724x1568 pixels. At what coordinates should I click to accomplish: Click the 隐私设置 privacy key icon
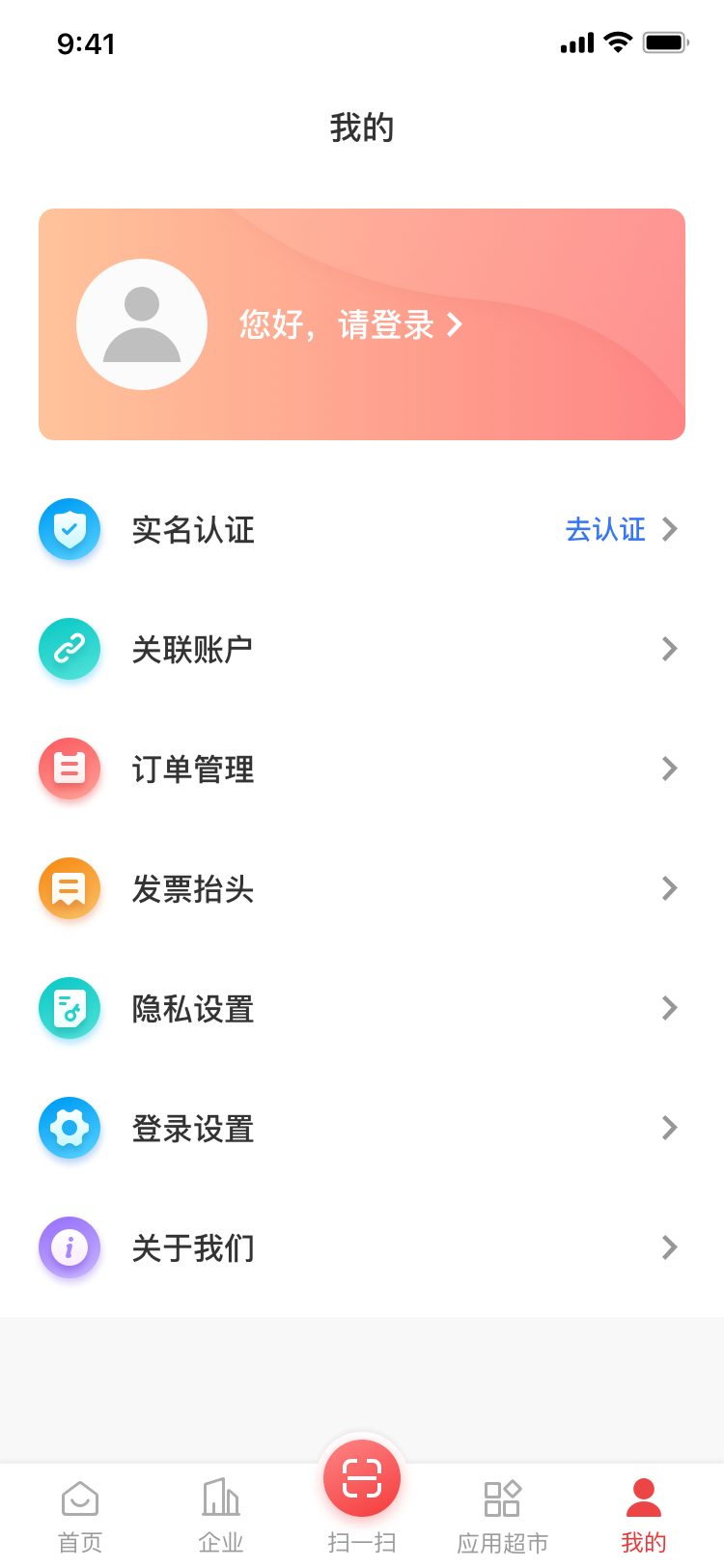(69, 1008)
